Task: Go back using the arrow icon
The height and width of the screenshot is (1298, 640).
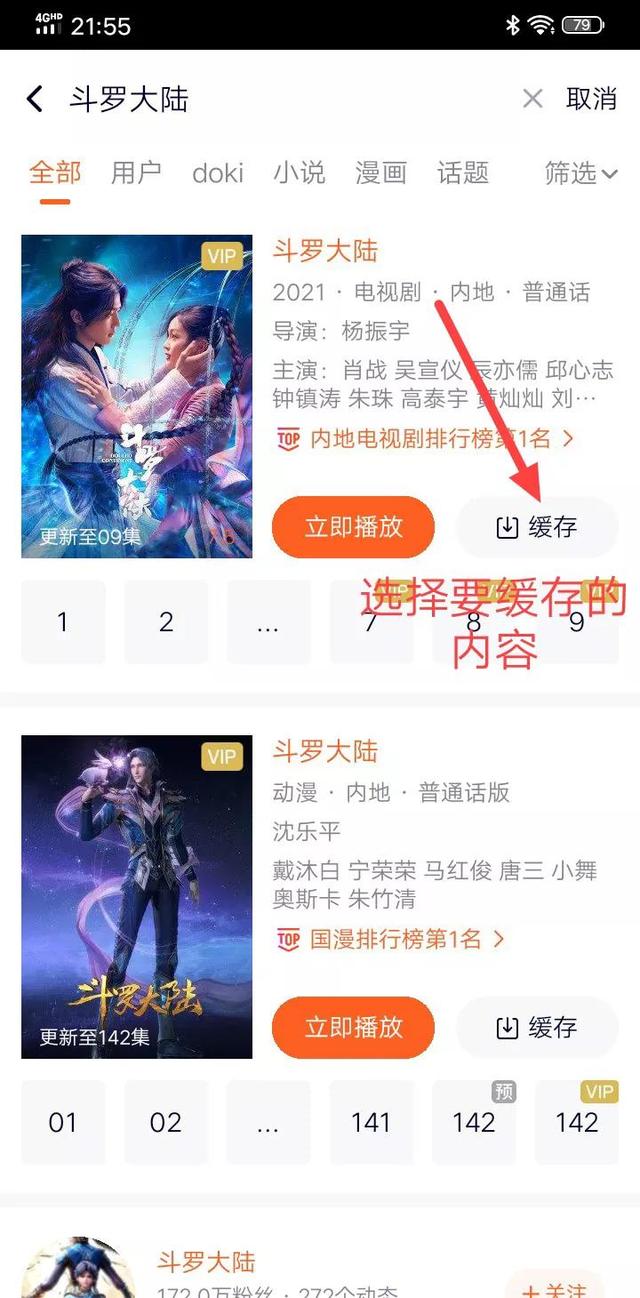Action: 35,99
